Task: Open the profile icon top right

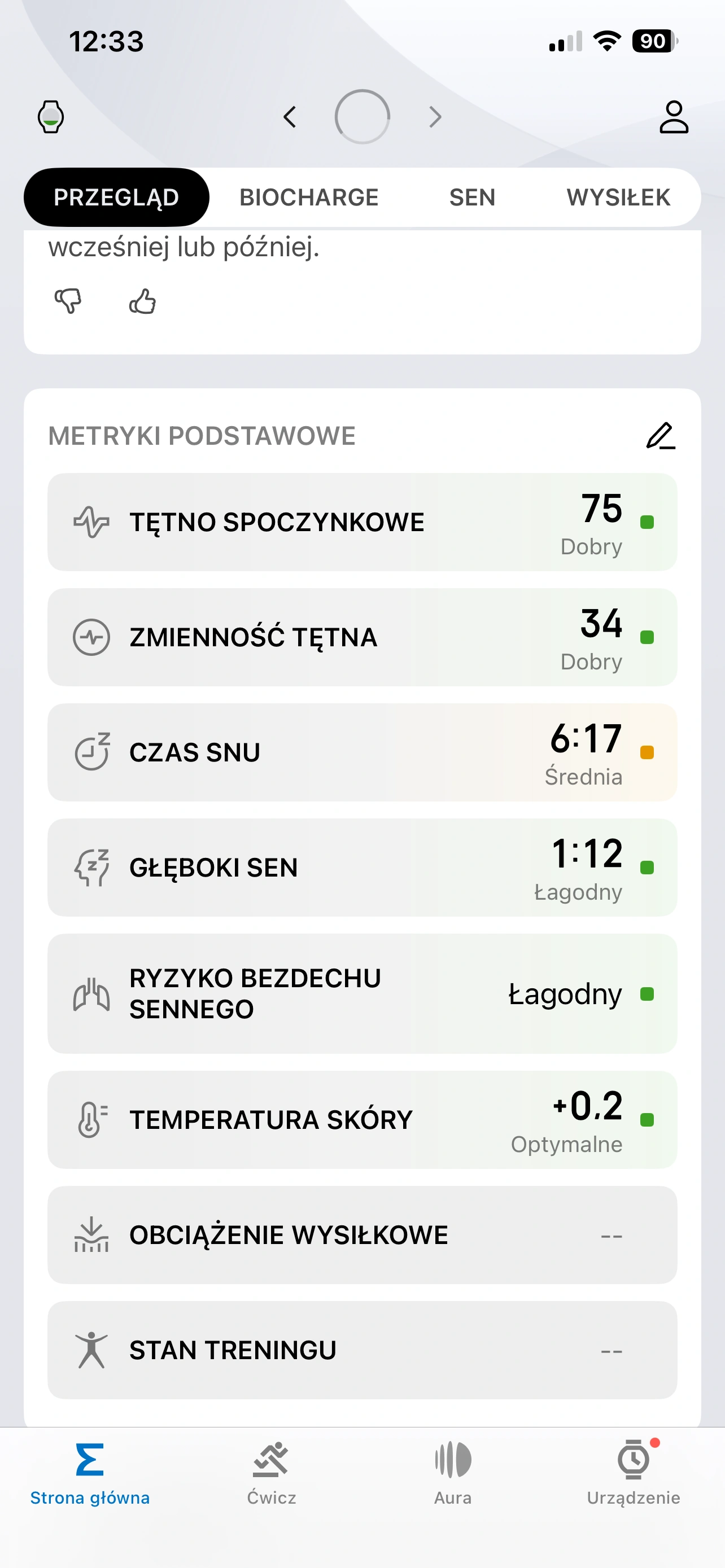Action: [673, 116]
